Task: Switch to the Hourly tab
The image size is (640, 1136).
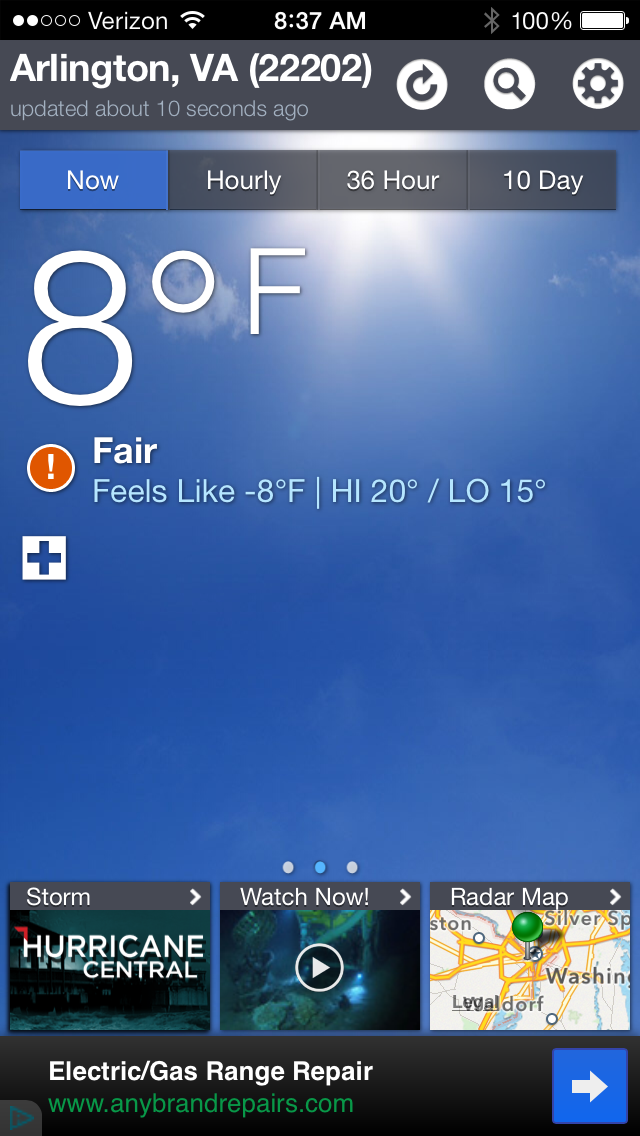Action: pyautogui.click(x=243, y=180)
